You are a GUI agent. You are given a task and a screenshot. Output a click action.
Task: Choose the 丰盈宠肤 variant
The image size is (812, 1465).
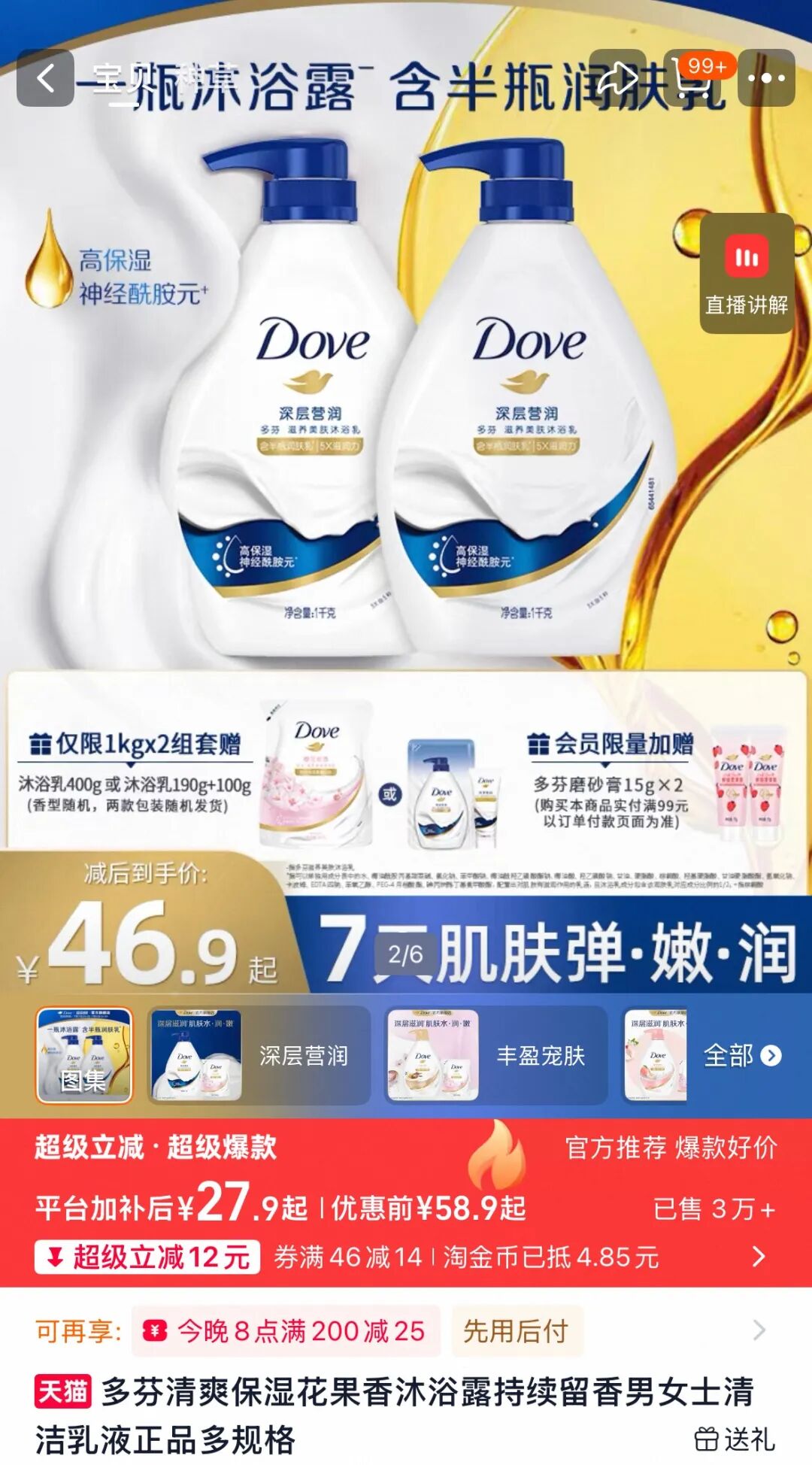496,1055
